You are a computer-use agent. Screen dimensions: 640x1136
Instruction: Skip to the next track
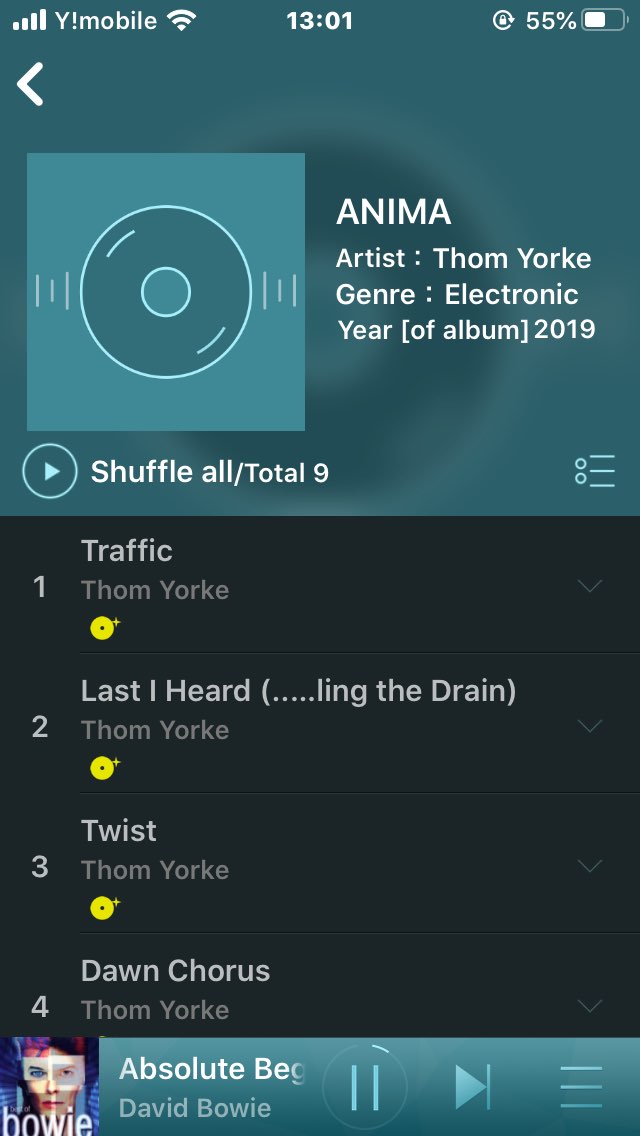click(x=472, y=1087)
